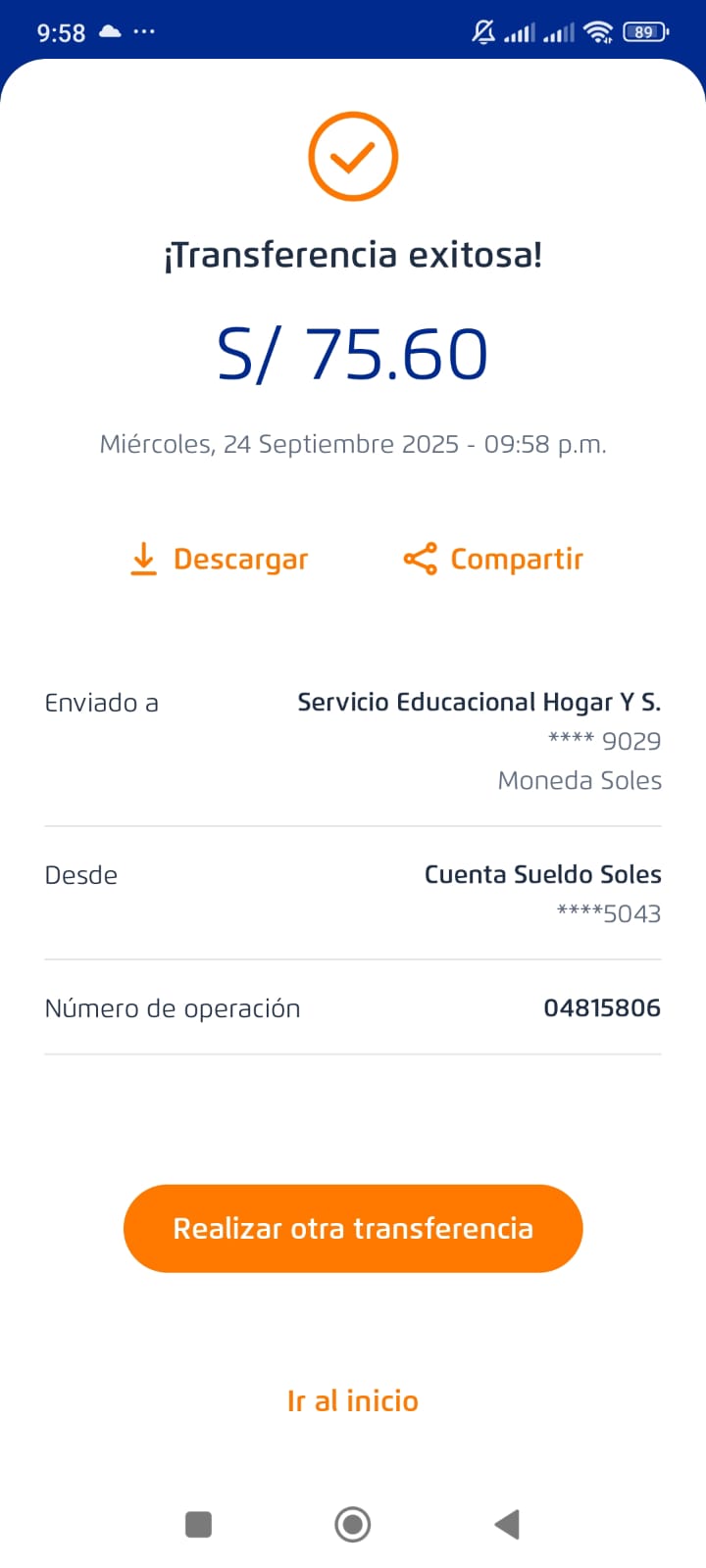706x1568 pixels.
Task: Go to home via Ir al inicio
Action: 353,1400
